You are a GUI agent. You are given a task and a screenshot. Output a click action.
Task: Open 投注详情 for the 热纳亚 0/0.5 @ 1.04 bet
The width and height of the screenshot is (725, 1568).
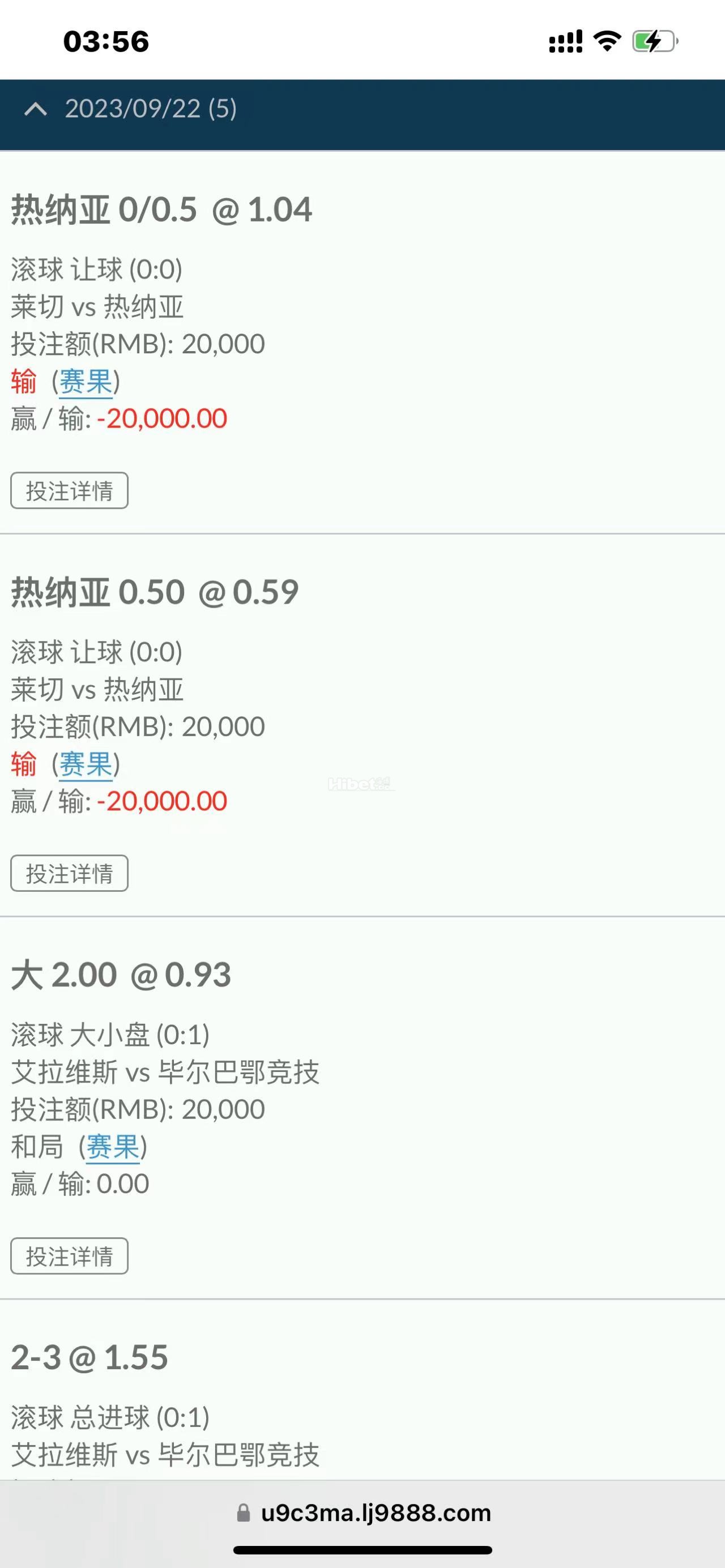(x=70, y=490)
